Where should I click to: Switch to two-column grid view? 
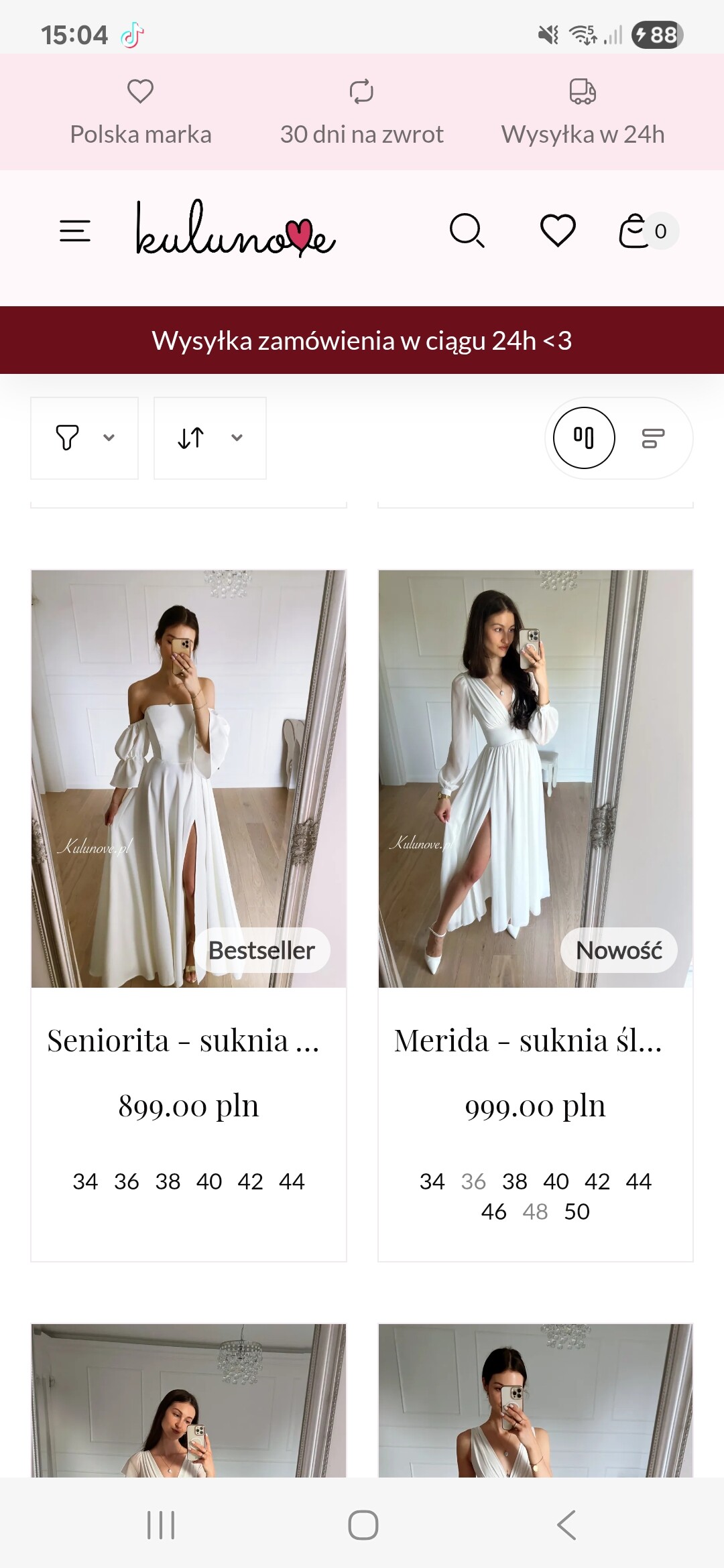584,438
